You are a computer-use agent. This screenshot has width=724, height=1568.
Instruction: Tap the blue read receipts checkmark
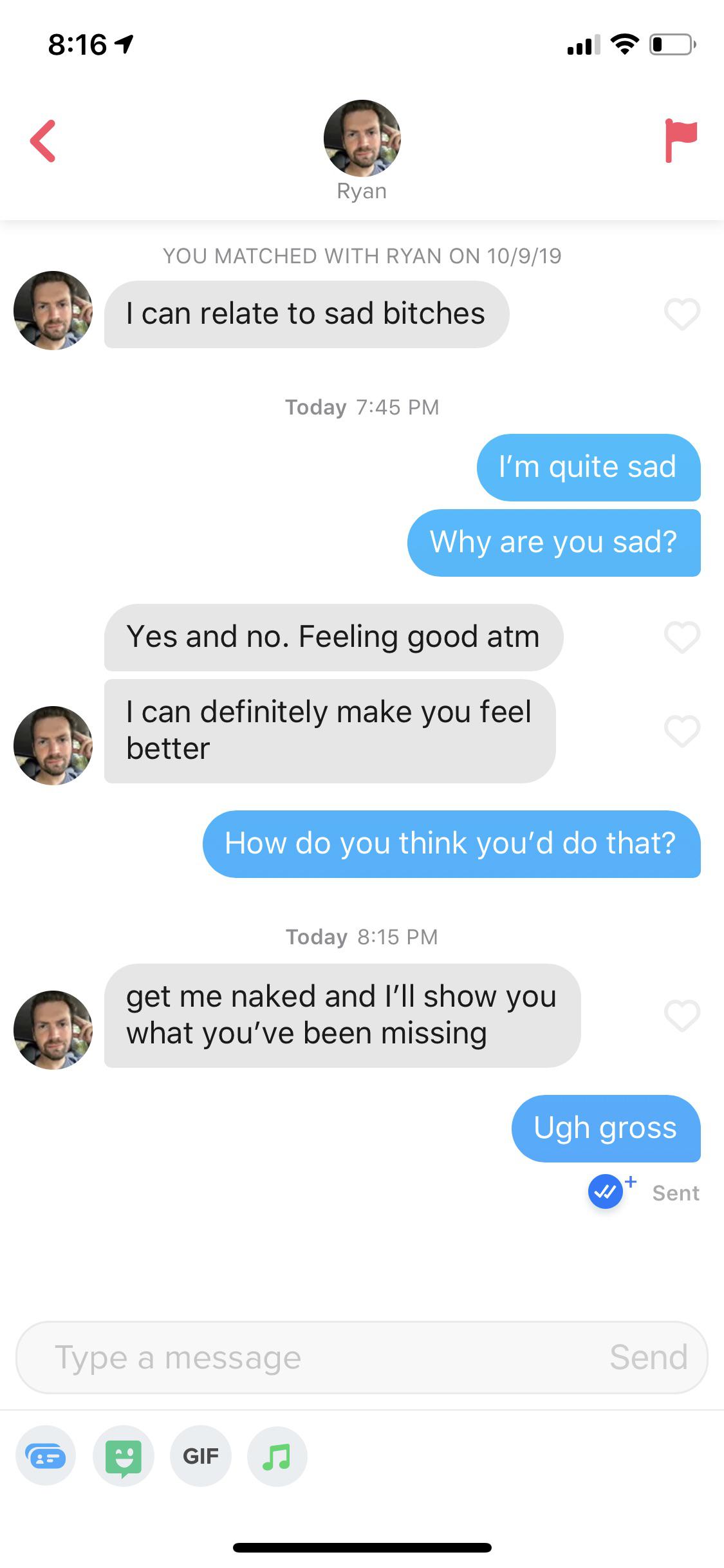tap(606, 1192)
